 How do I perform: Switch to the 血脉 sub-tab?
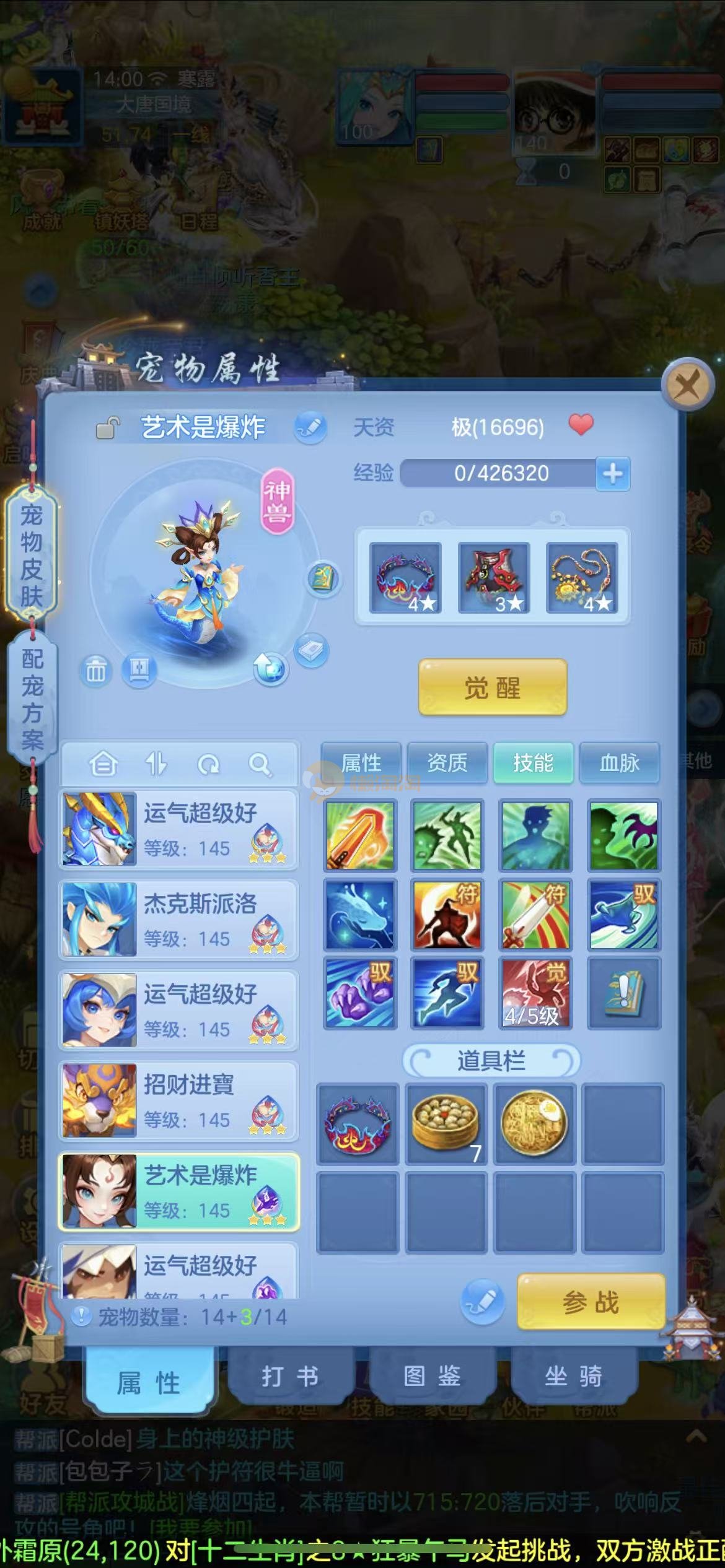(619, 762)
